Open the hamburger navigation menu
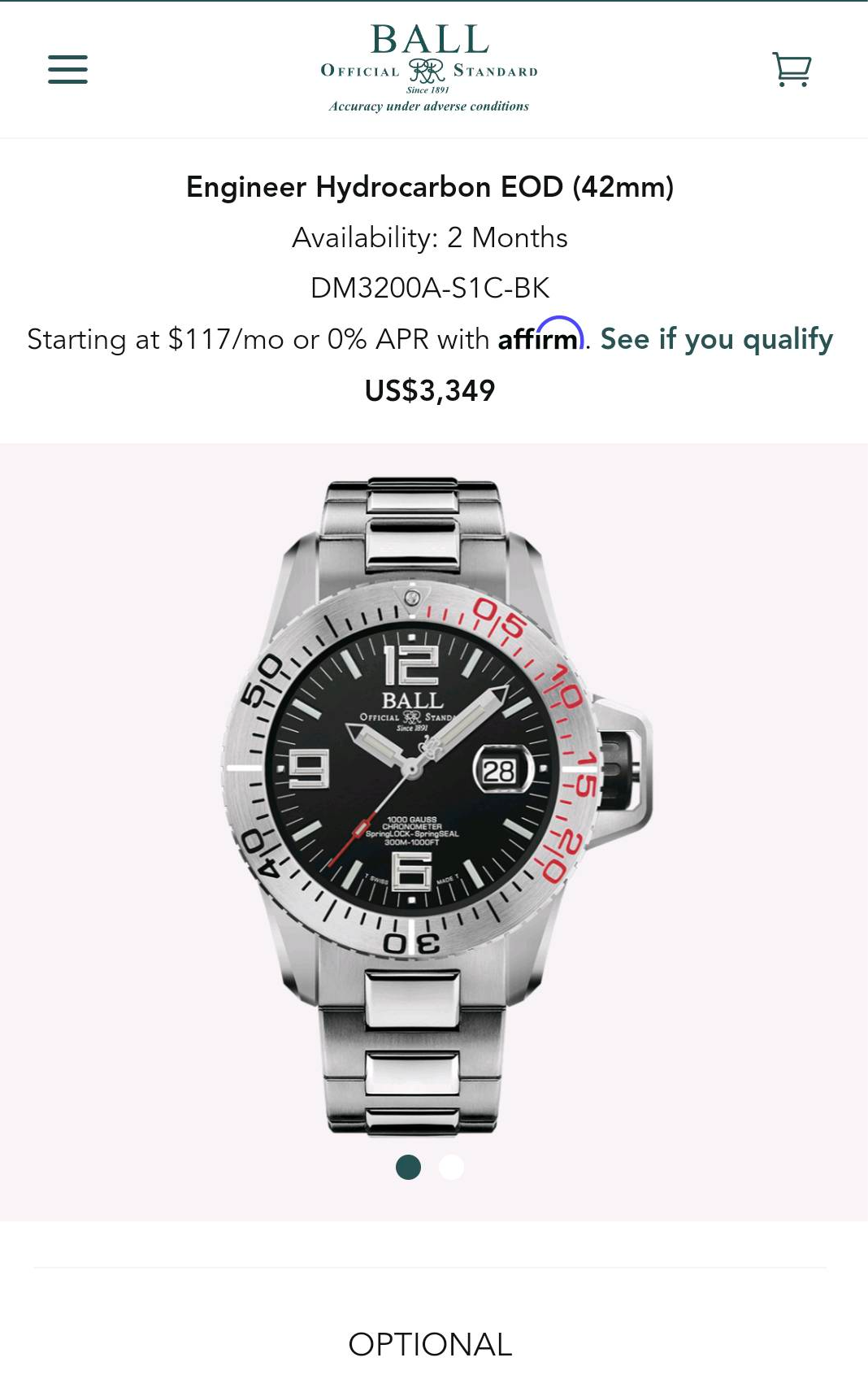The image size is (868, 1375). point(67,69)
